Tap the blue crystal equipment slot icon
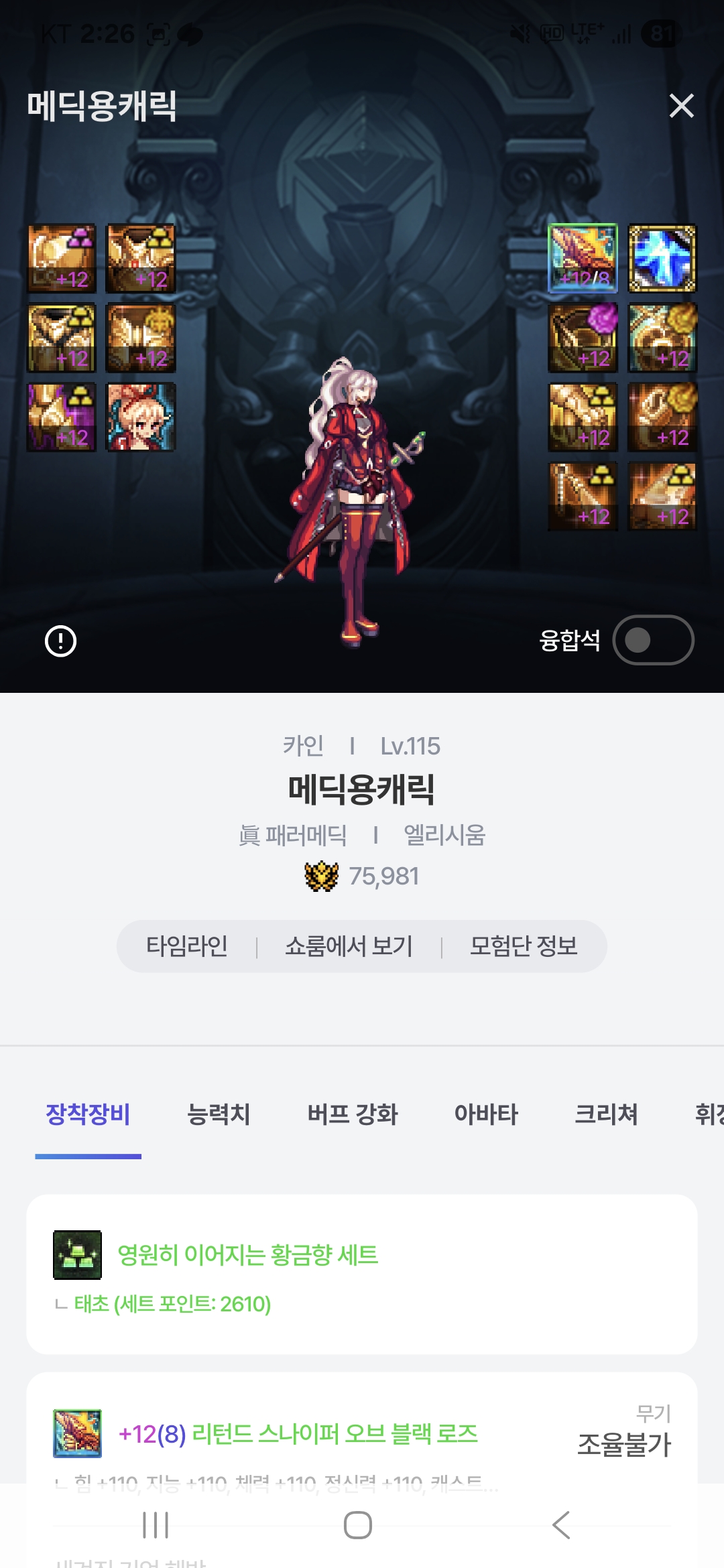 (x=662, y=259)
